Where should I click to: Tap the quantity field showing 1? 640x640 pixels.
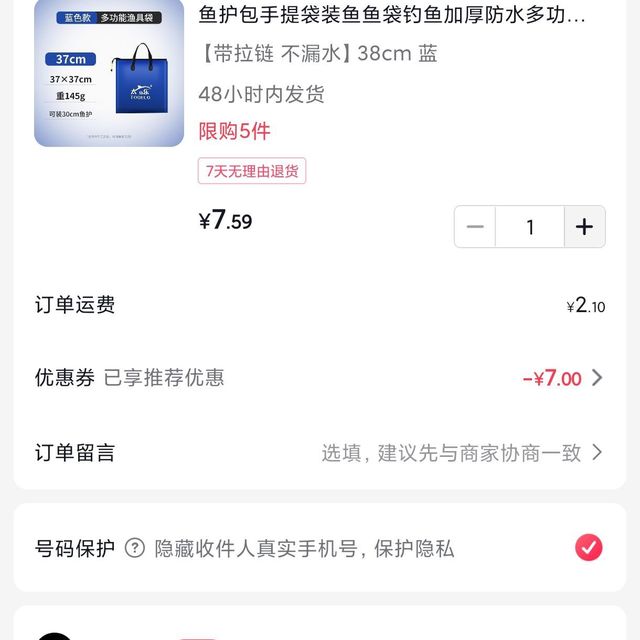click(x=529, y=227)
